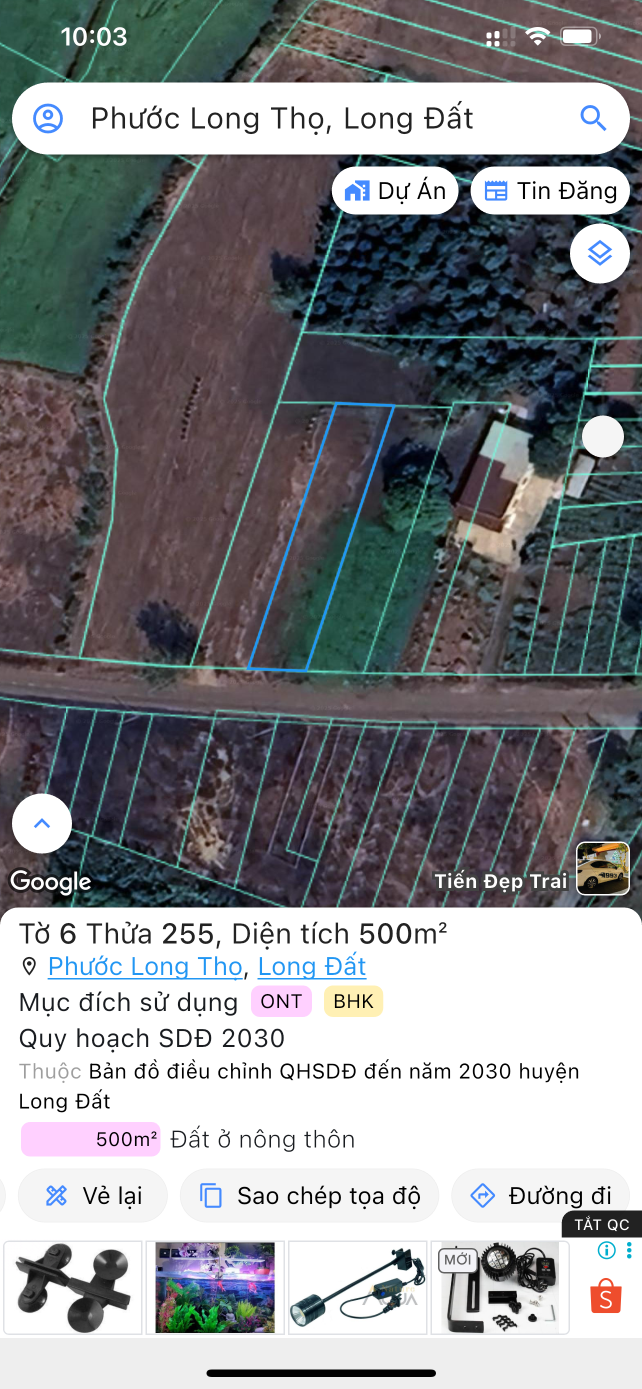Screen dimensions: 642x1389
Task: Open the street view photo thumbnail
Action: click(603, 867)
